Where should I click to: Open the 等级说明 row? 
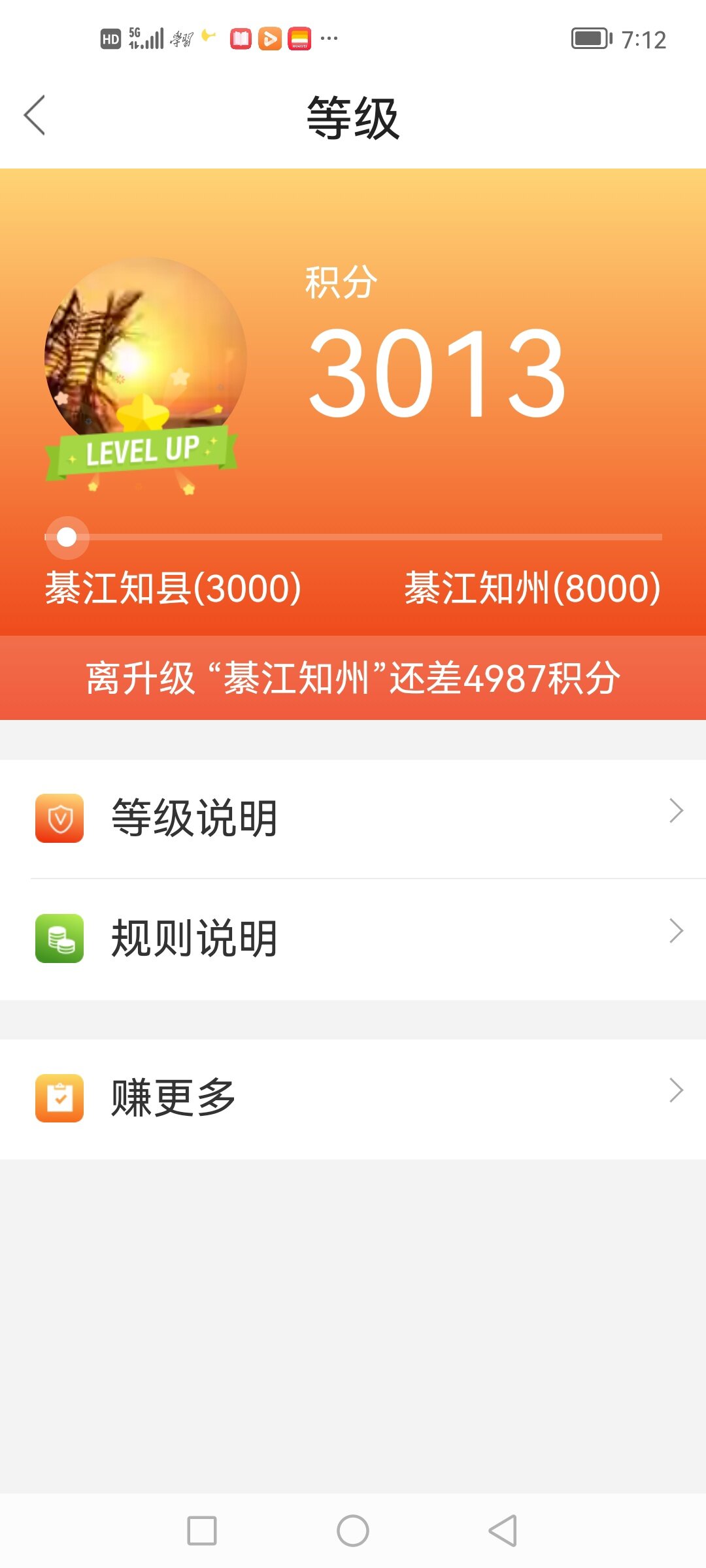353,818
